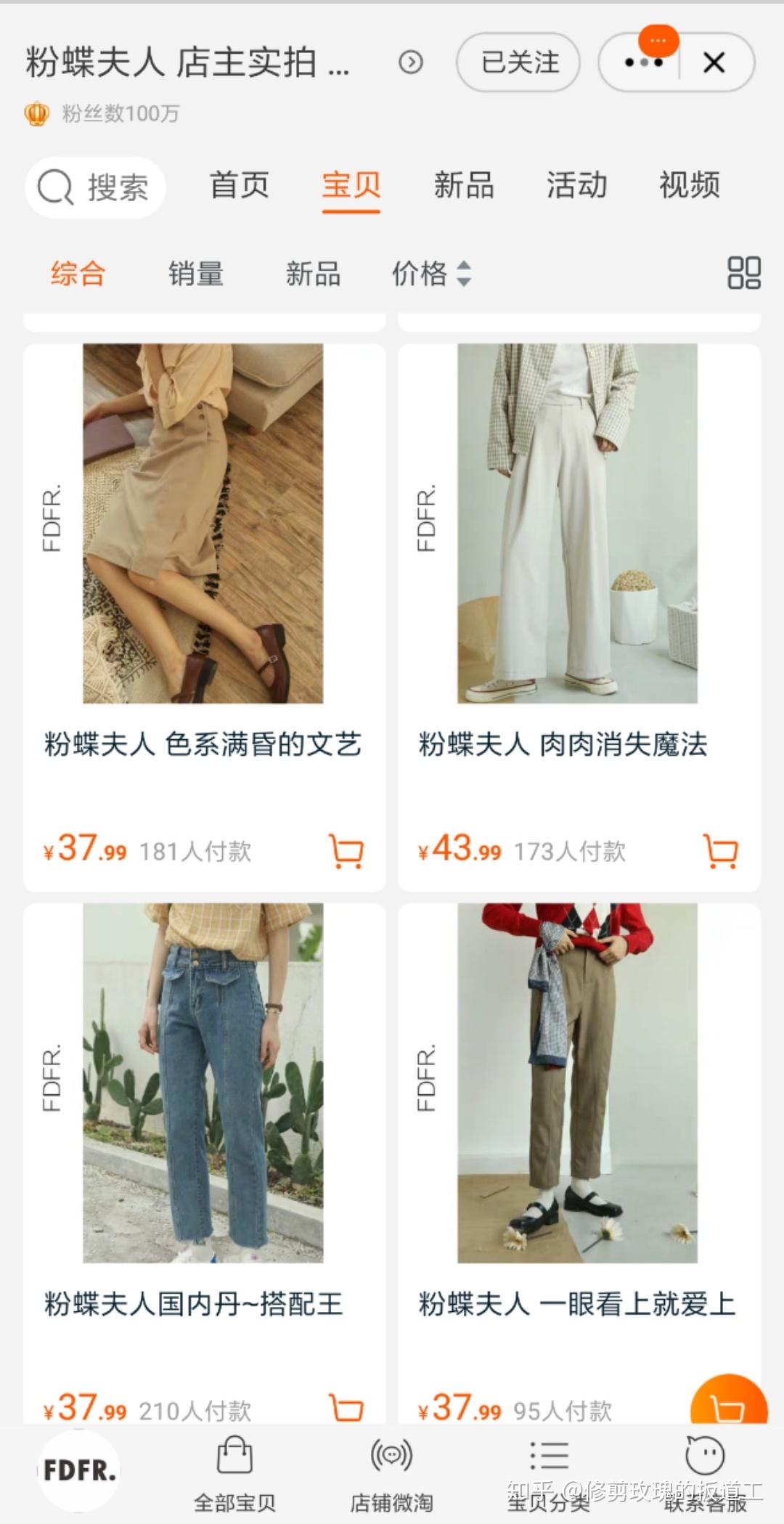Tap the 已关注 follow button
The image size is (784, 1524).
pyautogui.click(x=518, y=62)
